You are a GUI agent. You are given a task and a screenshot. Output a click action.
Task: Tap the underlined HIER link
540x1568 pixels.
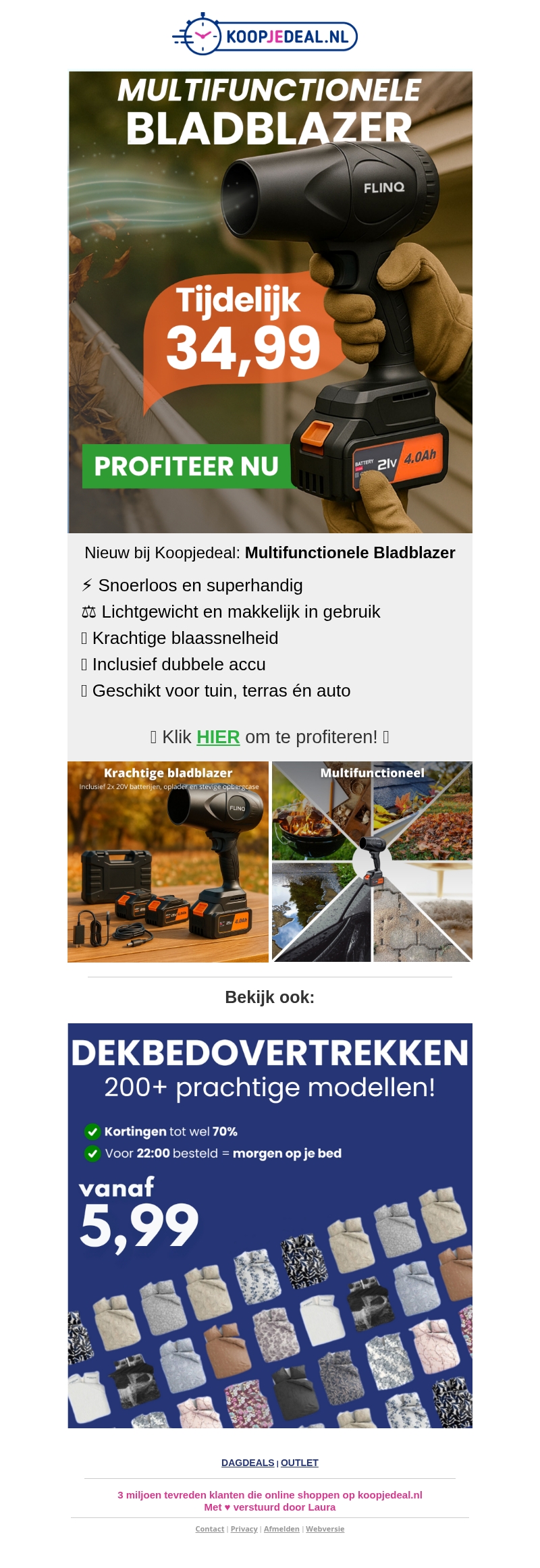218,737
